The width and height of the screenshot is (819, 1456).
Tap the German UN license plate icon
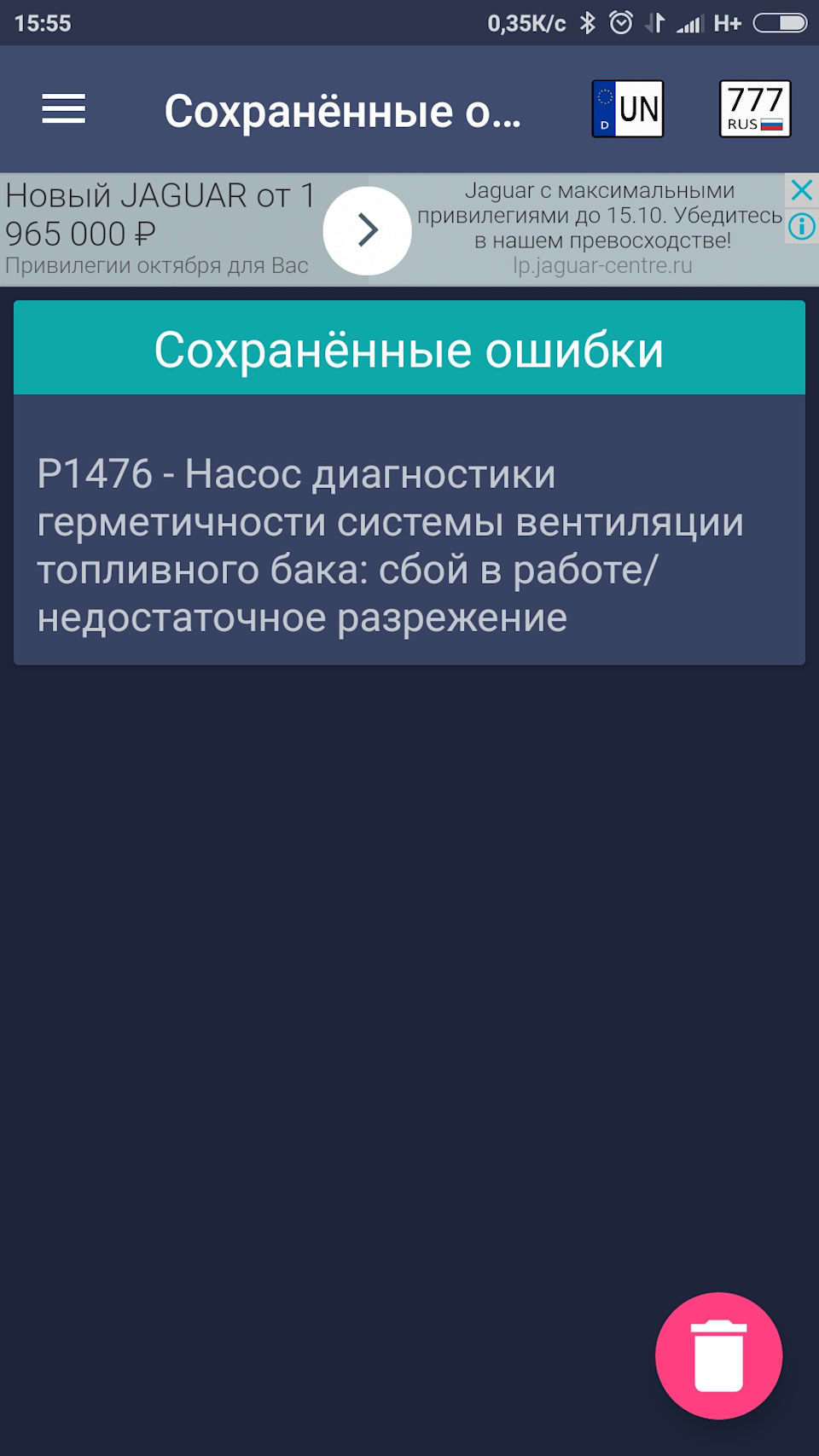pos(628,109)
